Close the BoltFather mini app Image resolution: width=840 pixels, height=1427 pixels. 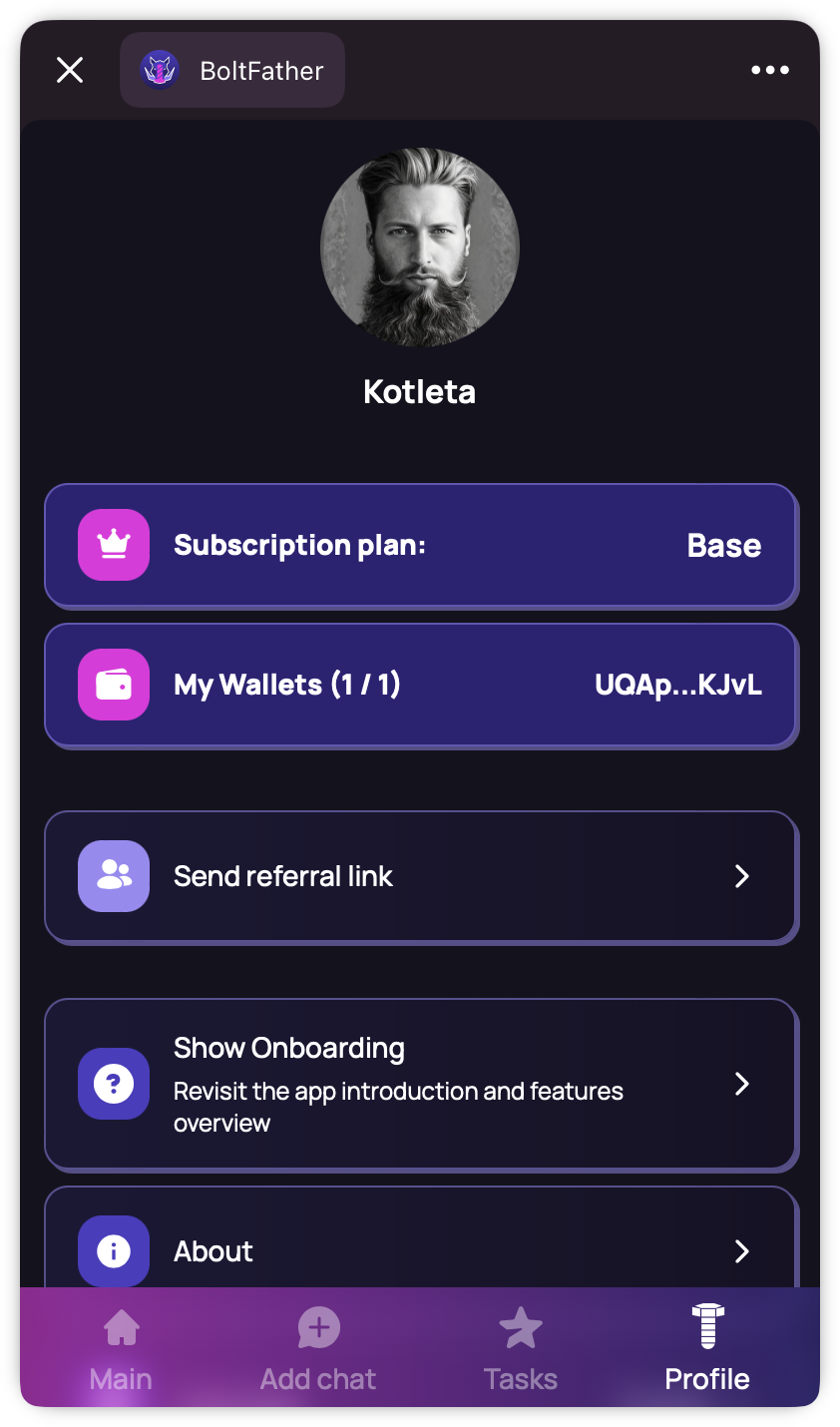click(70, 70)
